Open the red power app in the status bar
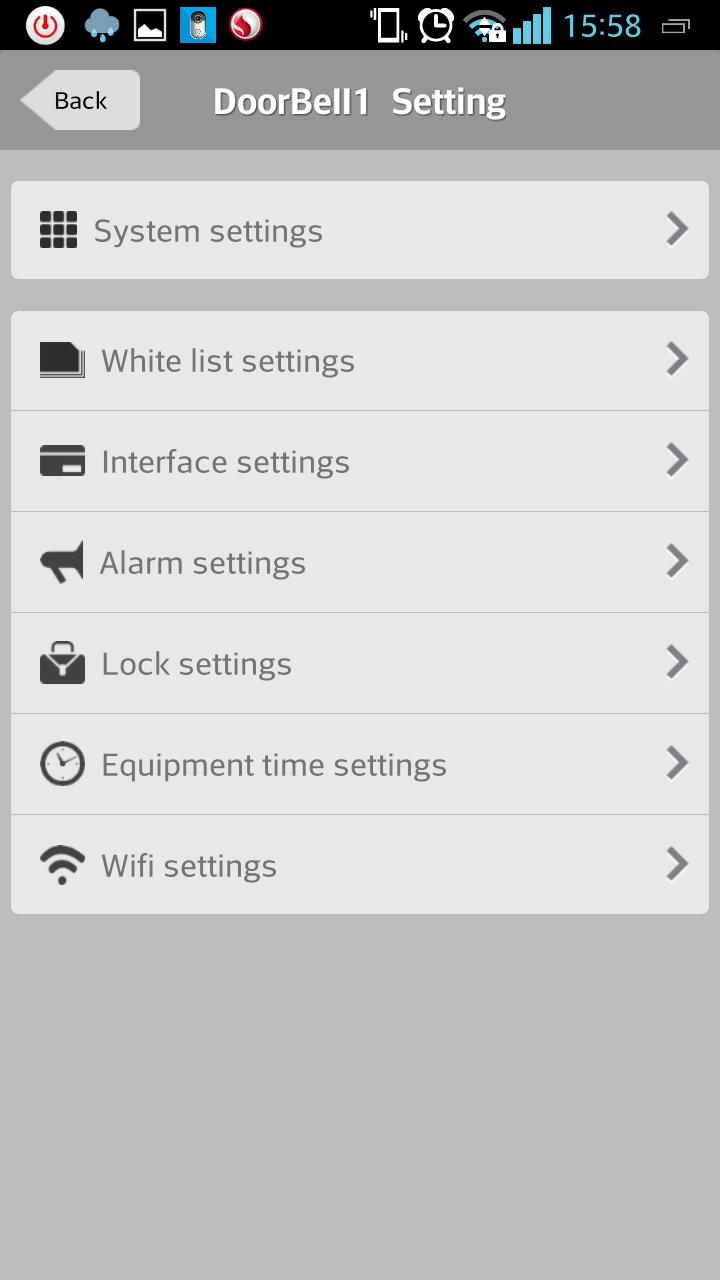Screen dimensions: 720x1280 tap(46, 25)
